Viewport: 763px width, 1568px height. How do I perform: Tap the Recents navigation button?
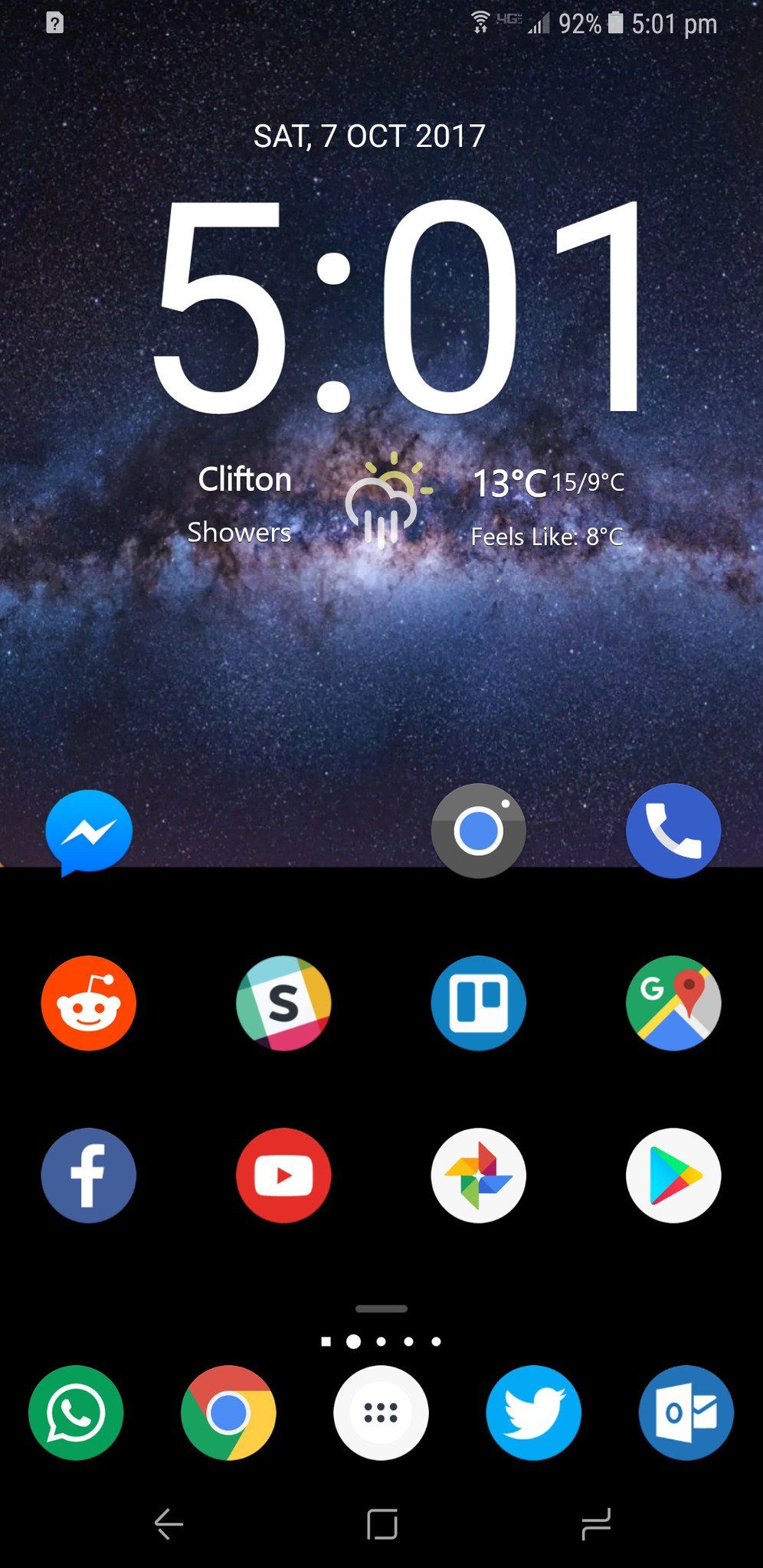click(x=596, y=1524)
